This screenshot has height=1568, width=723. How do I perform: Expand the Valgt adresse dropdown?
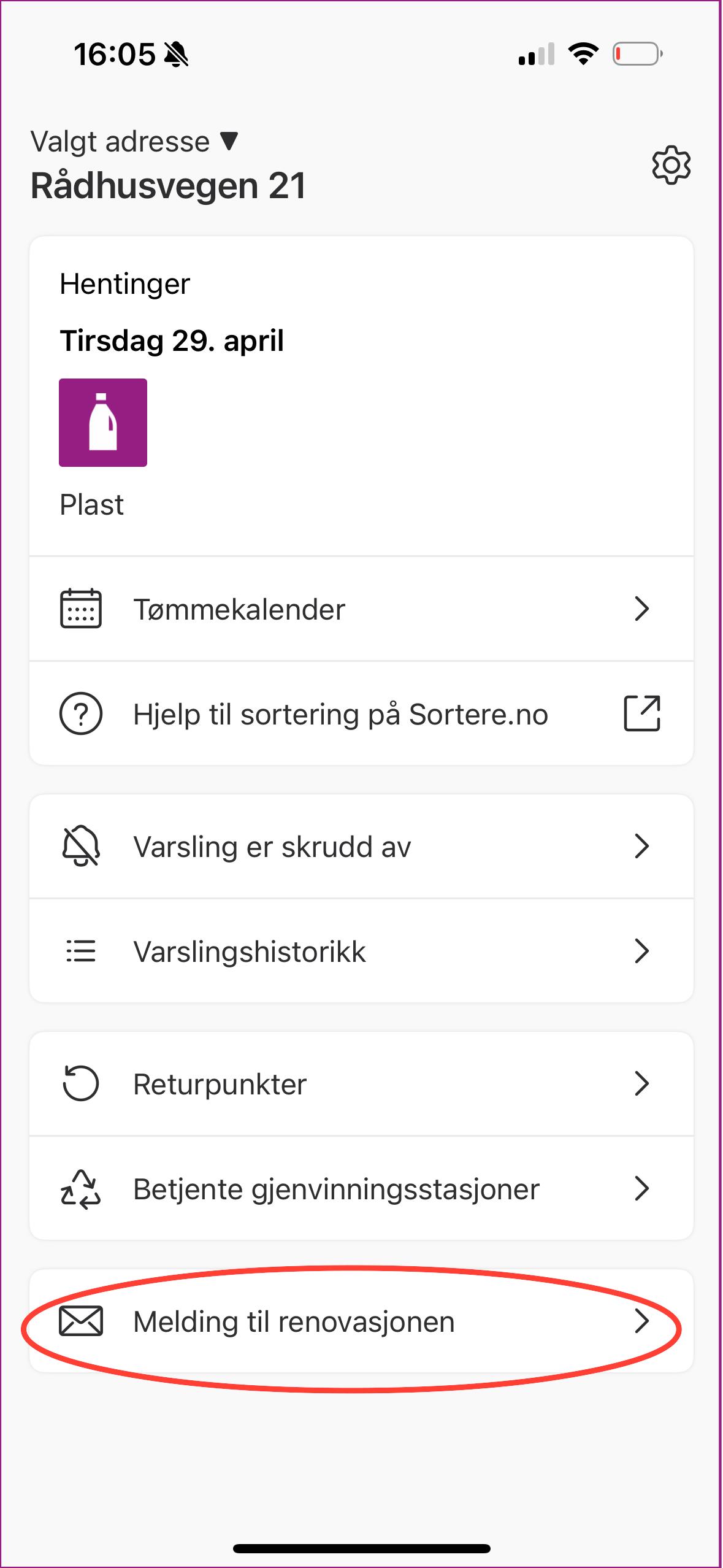[x=134, y=142]
